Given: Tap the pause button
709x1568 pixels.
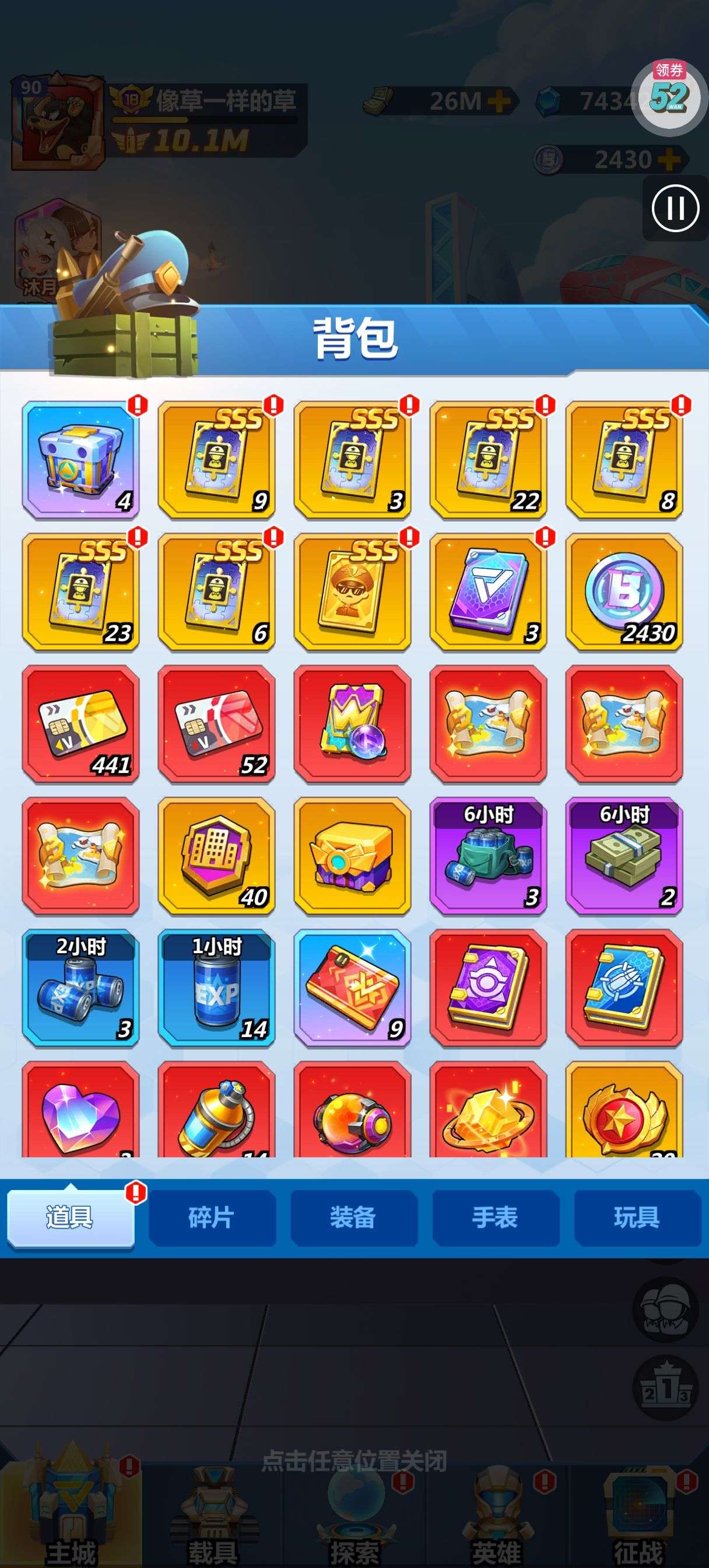Looking at the screenshot, I should point(676,208).
